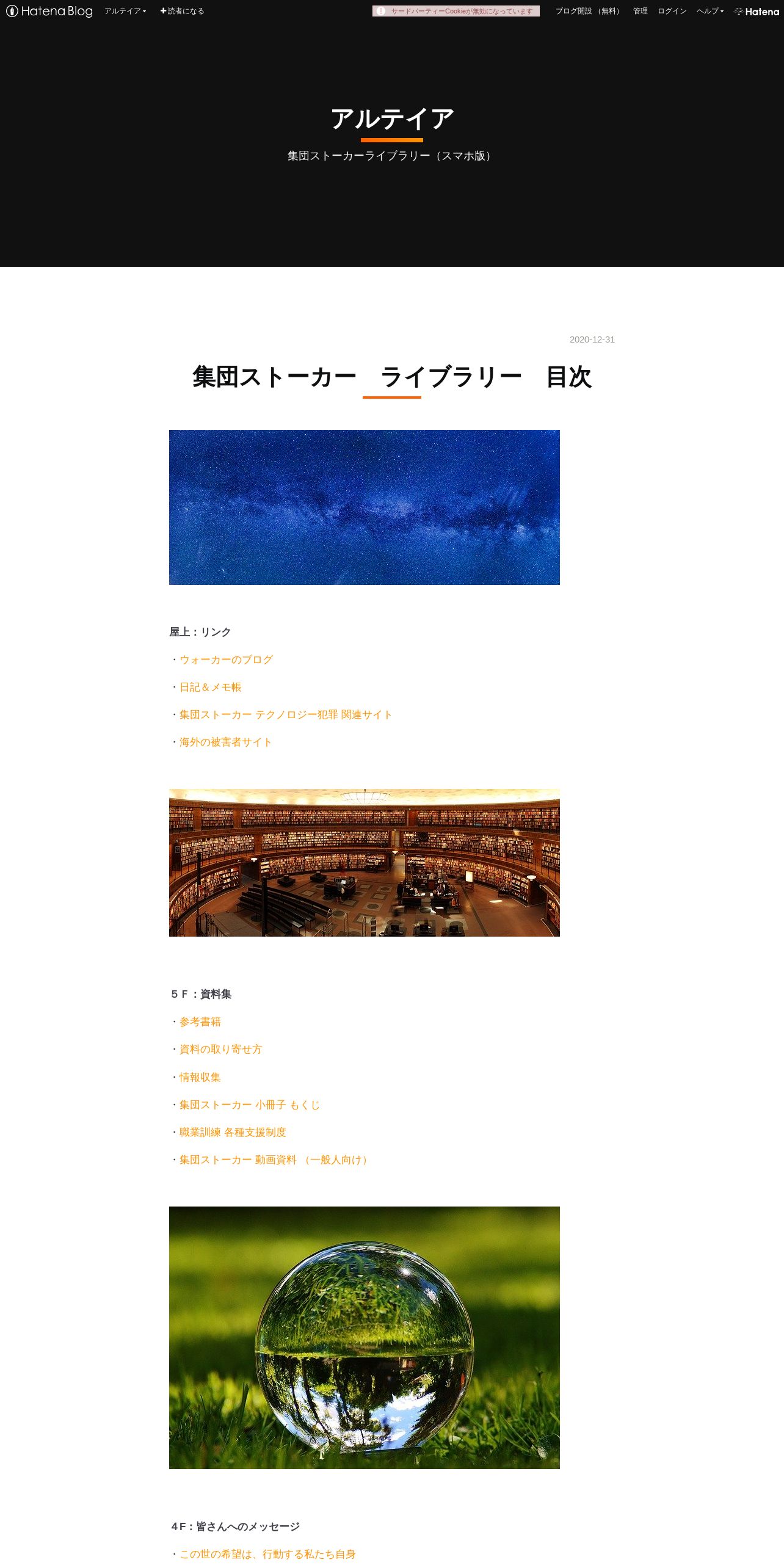
Task: Open ブログ開設（無料）link
Action: point(589,11)
